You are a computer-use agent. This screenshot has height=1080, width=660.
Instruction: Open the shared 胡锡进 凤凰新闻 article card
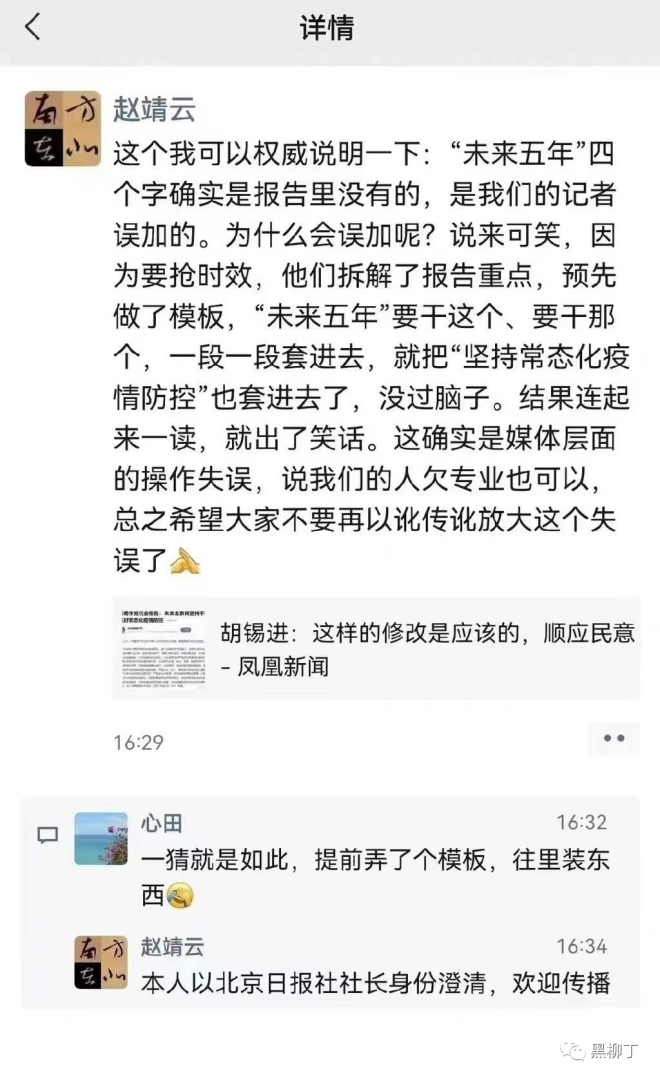tap(385, 648)
